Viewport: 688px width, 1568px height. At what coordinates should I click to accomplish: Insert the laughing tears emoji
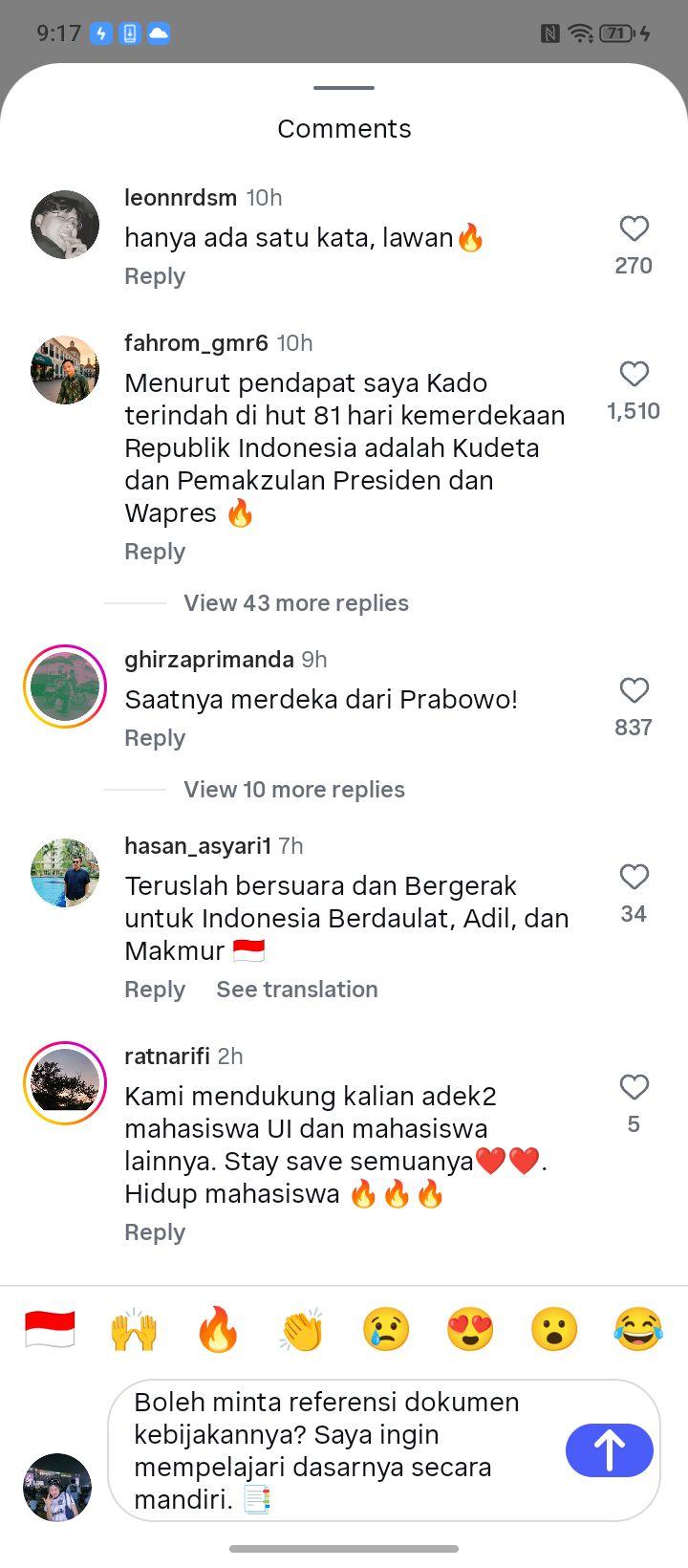coord(638,1330)
